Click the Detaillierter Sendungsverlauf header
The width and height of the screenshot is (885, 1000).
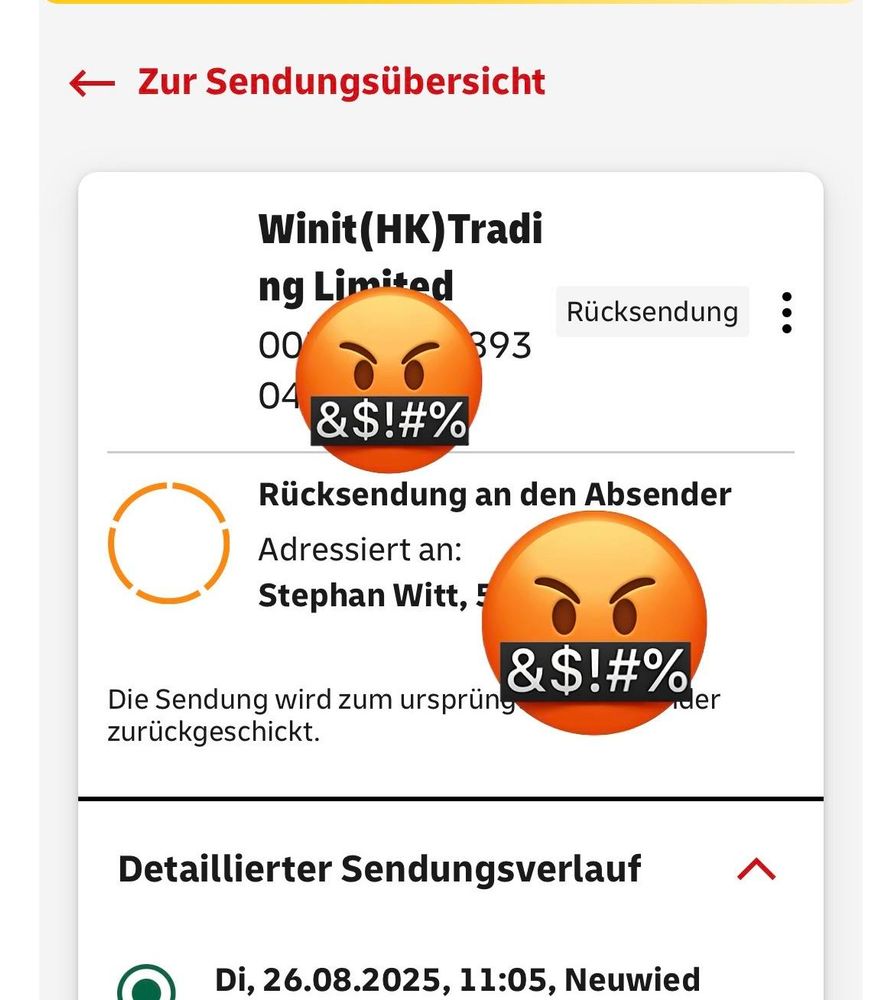point(380,869)
